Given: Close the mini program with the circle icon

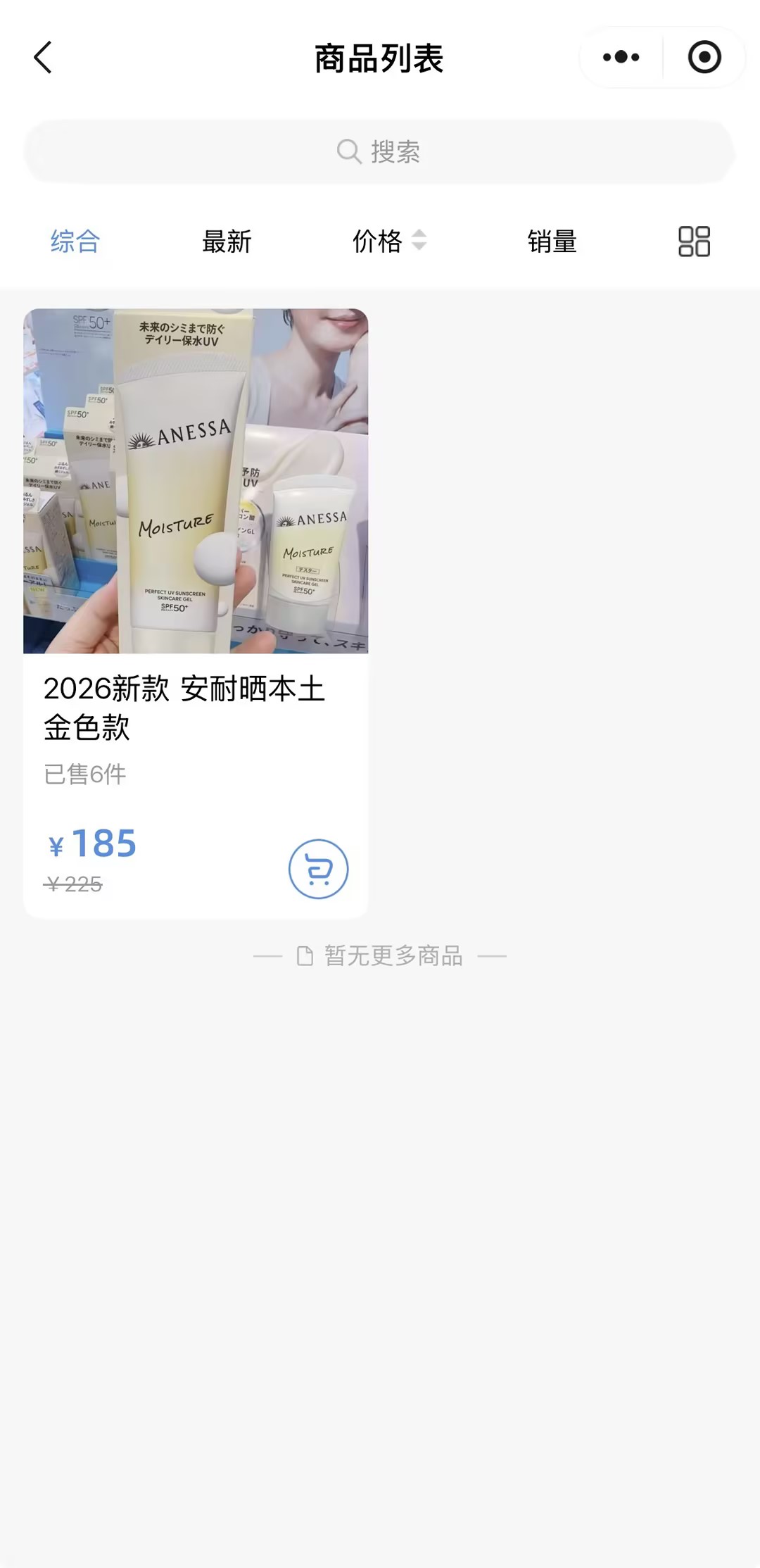Looking at the screenshot, I should 704,58.
